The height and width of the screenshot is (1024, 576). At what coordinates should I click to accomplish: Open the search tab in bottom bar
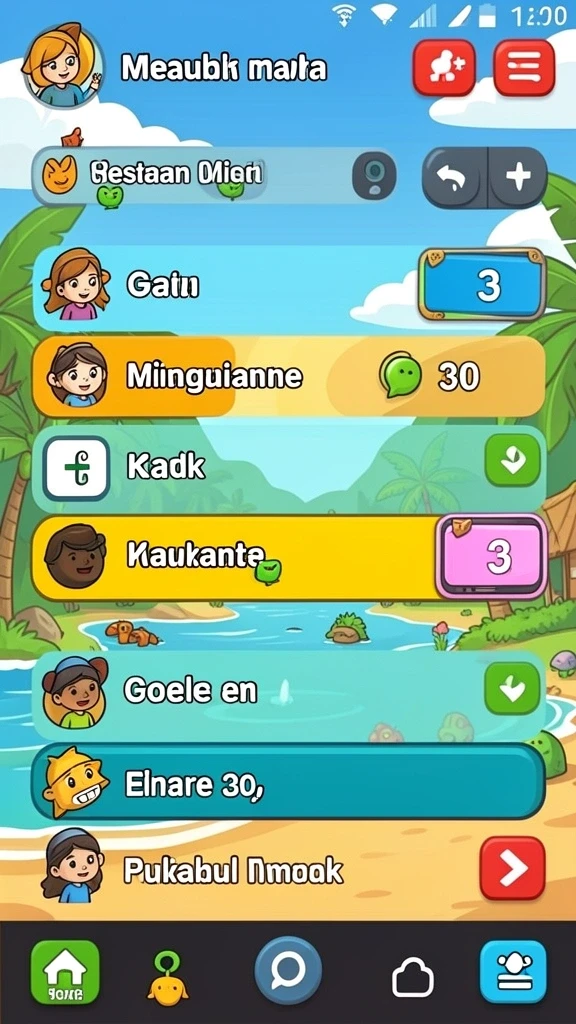tap(288, 970)
